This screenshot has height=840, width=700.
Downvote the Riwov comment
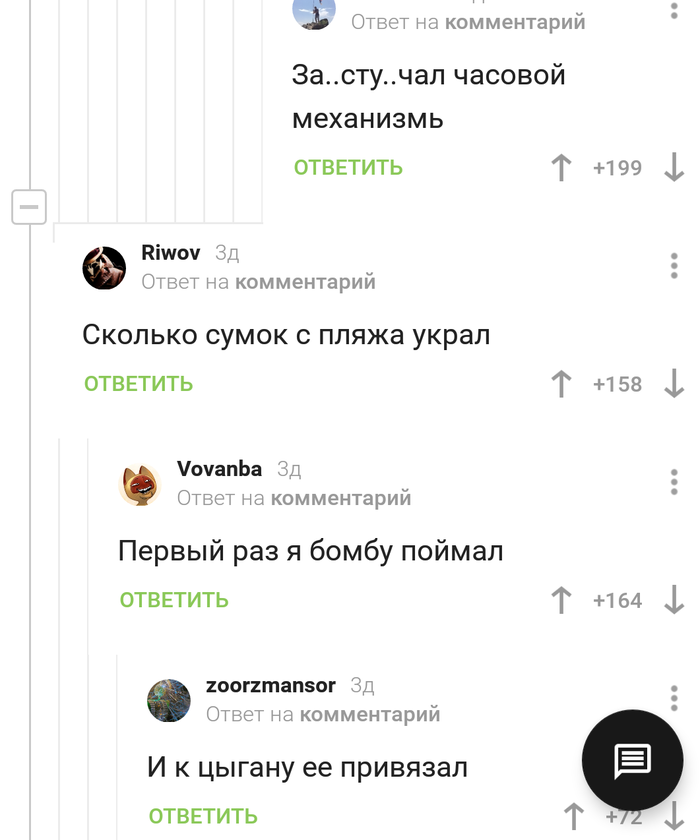coord(674,384)
